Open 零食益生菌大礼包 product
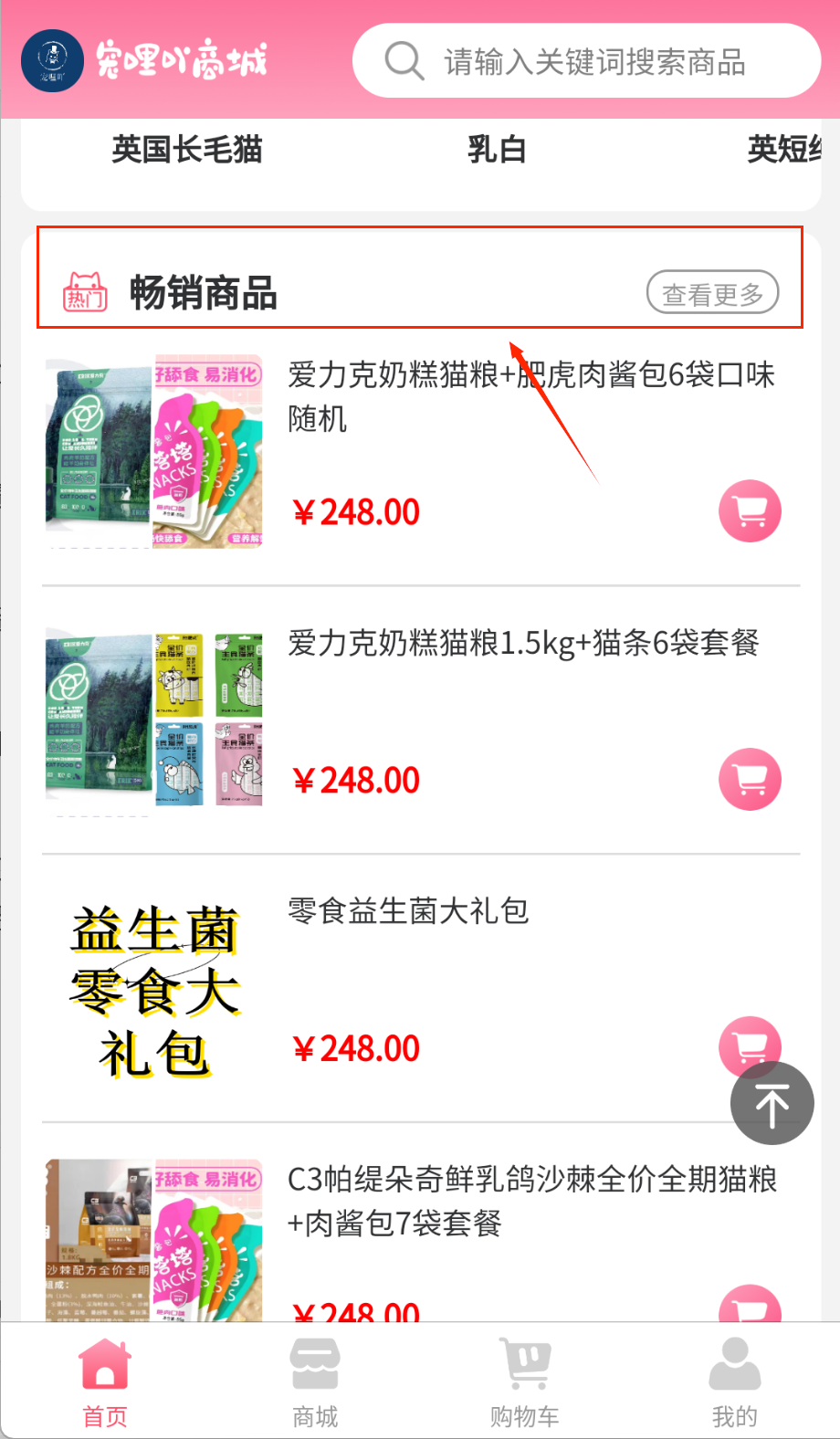Screen dimensions: 840x1439 click(x=408, y=910)
